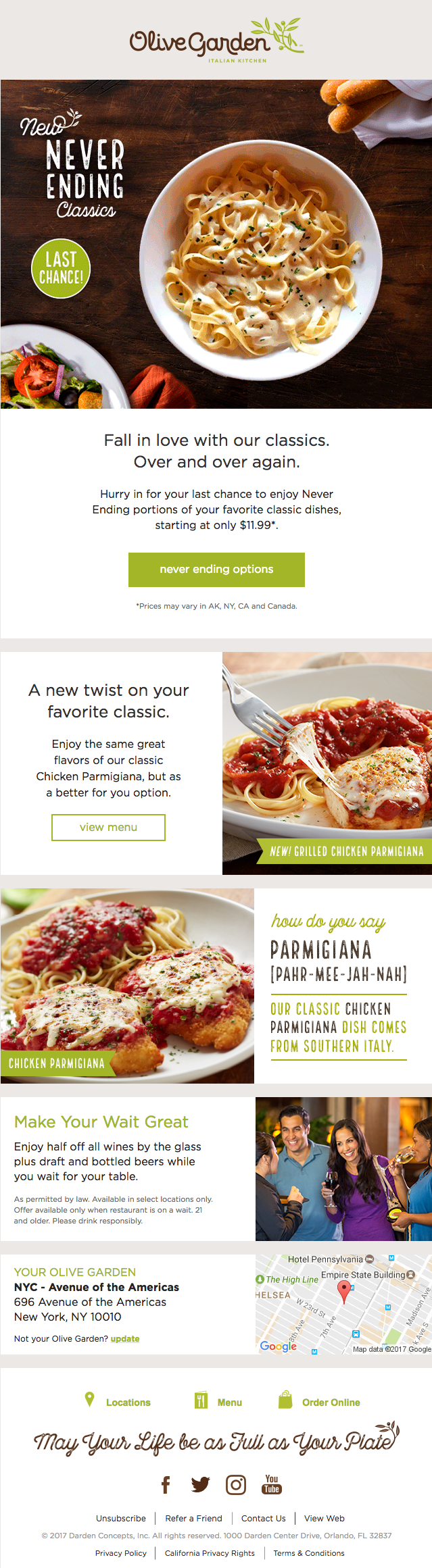Open the view menu button
This screenshot has width=432, height=1568.
(108, 827)
